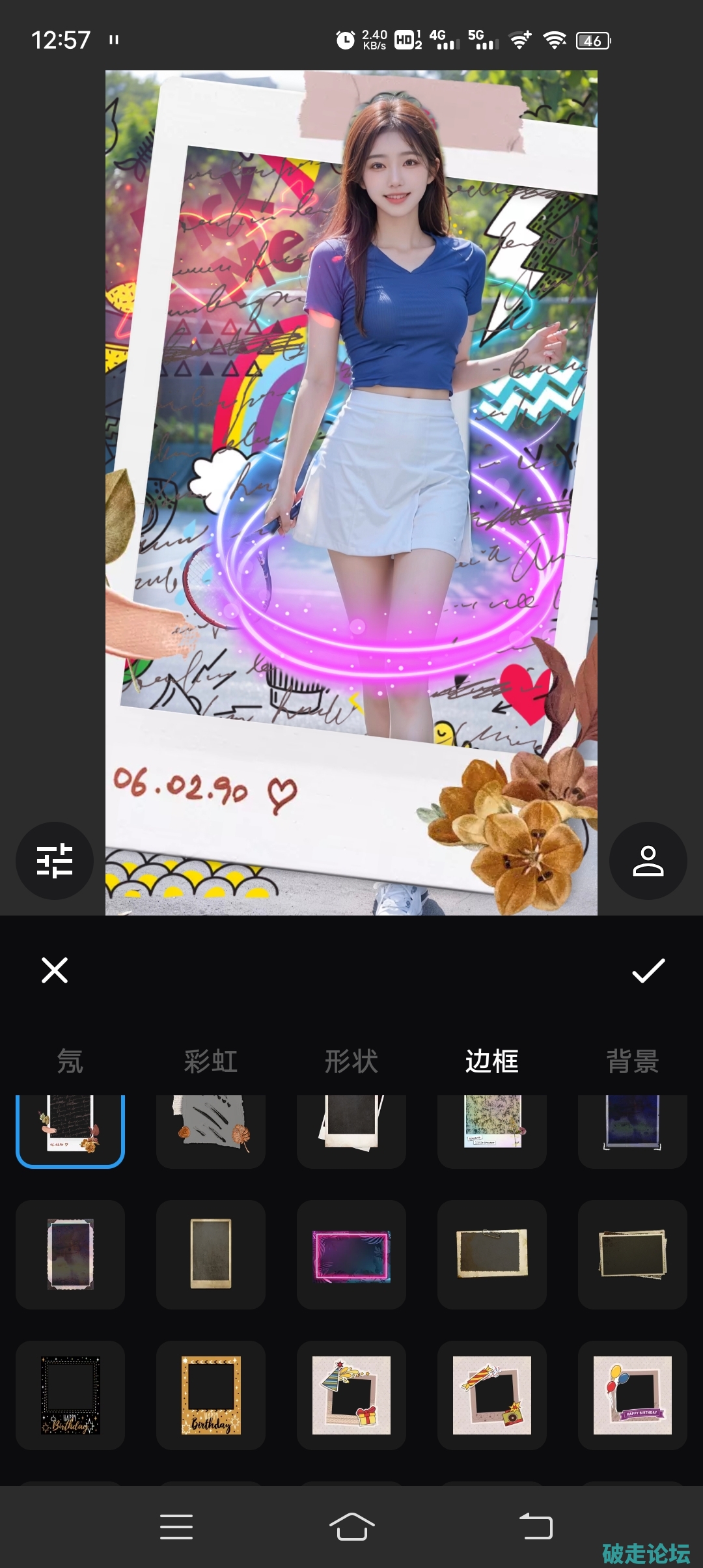Screen dimensions: 703x1568
Task: Go to the home screen
Action: point(351,1527)
